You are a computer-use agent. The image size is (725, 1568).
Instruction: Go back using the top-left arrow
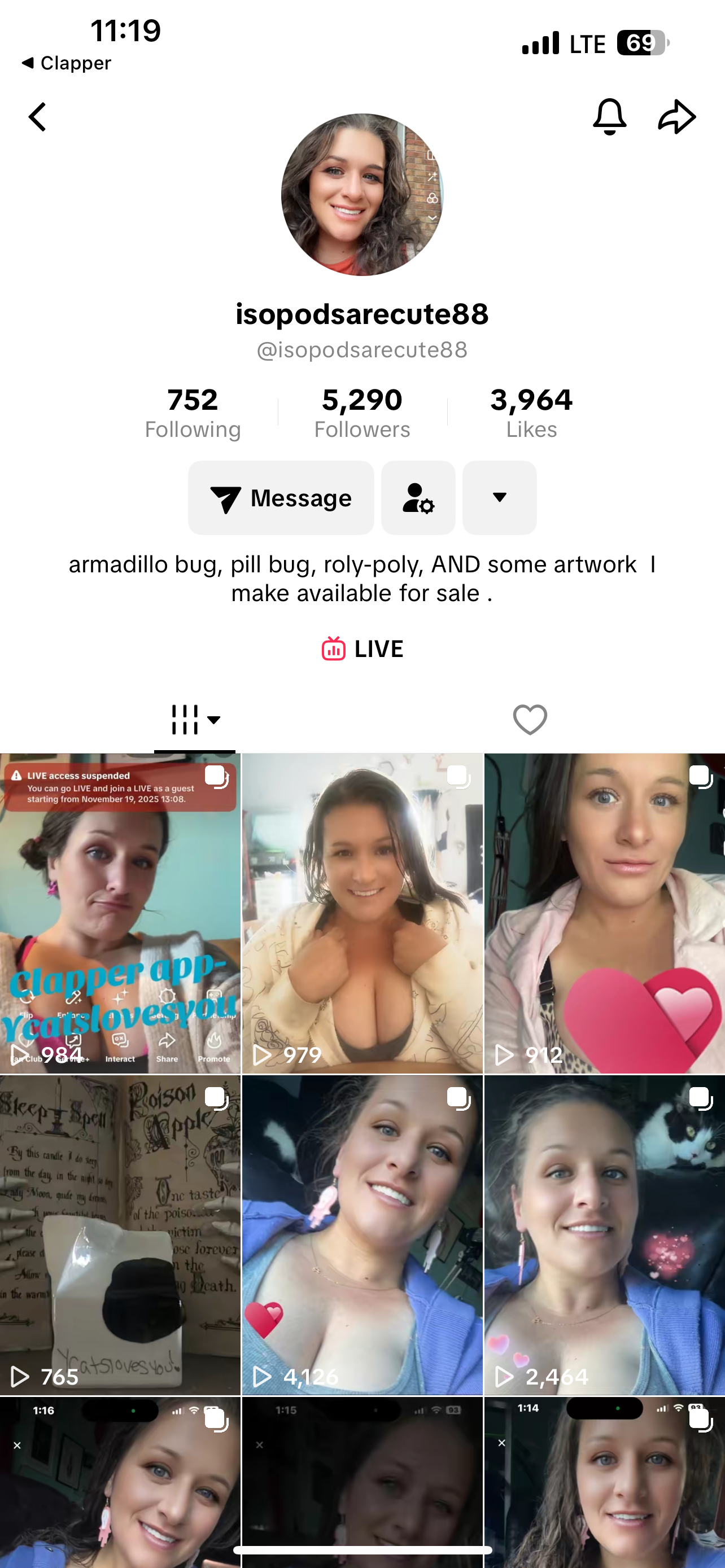click(38, 117)
